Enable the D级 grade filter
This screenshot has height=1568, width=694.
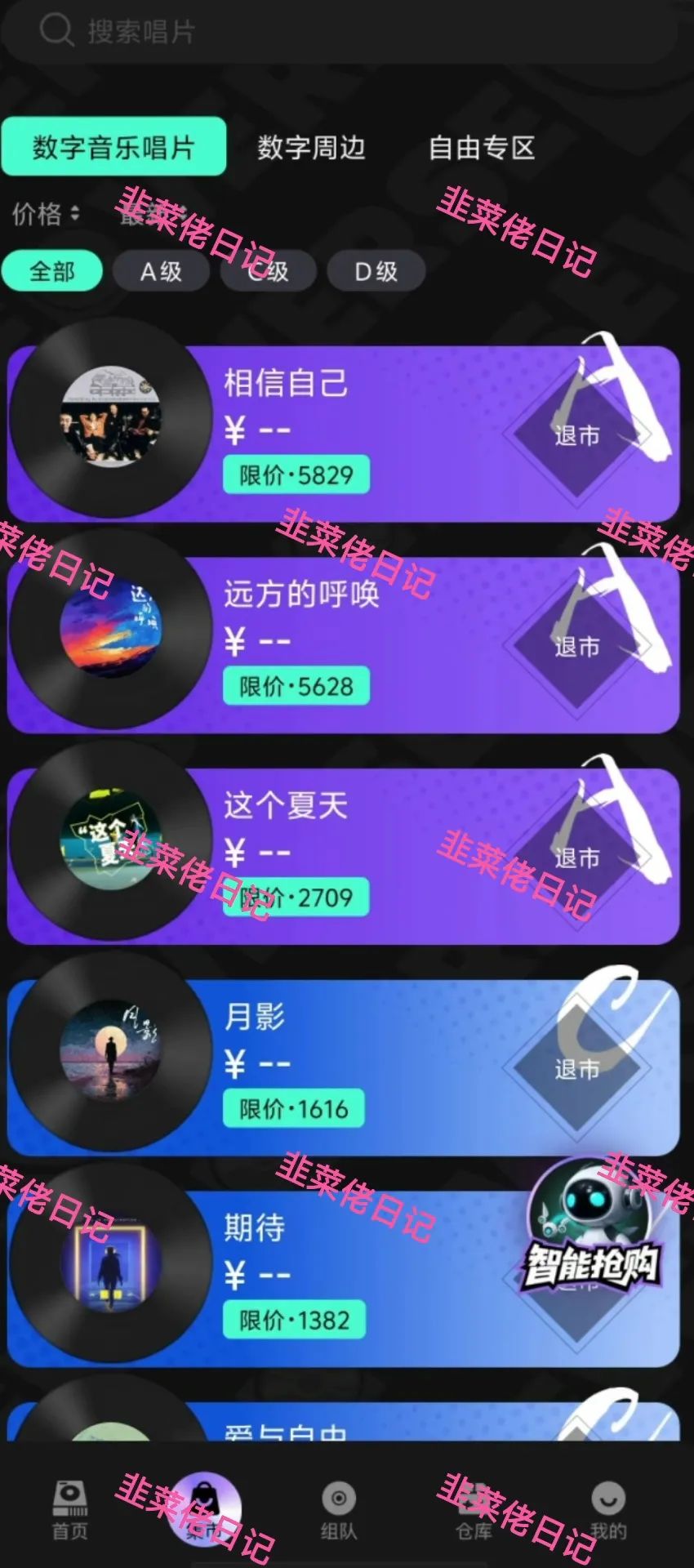pyautogui.click(x=375, y=269)
